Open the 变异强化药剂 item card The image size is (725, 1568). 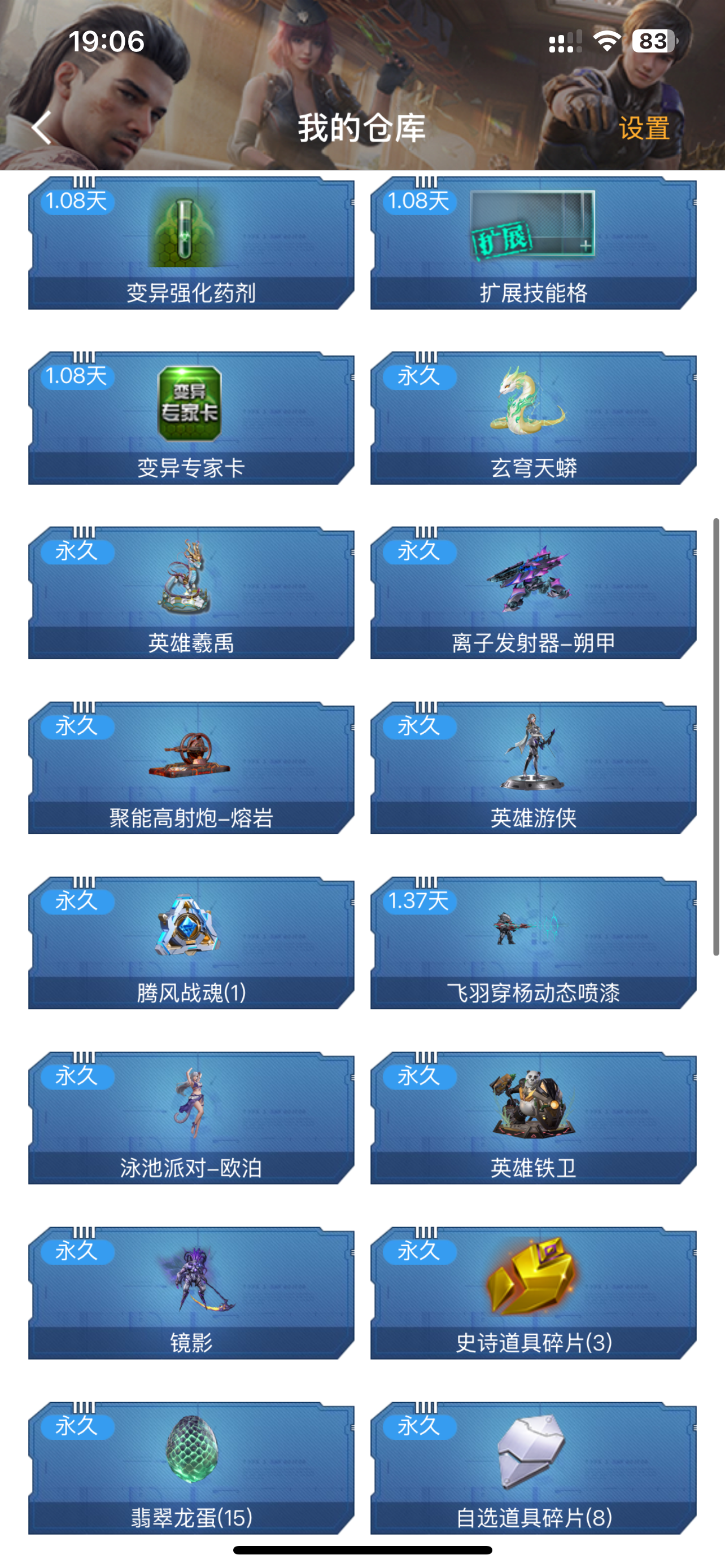tap(191, 243)
